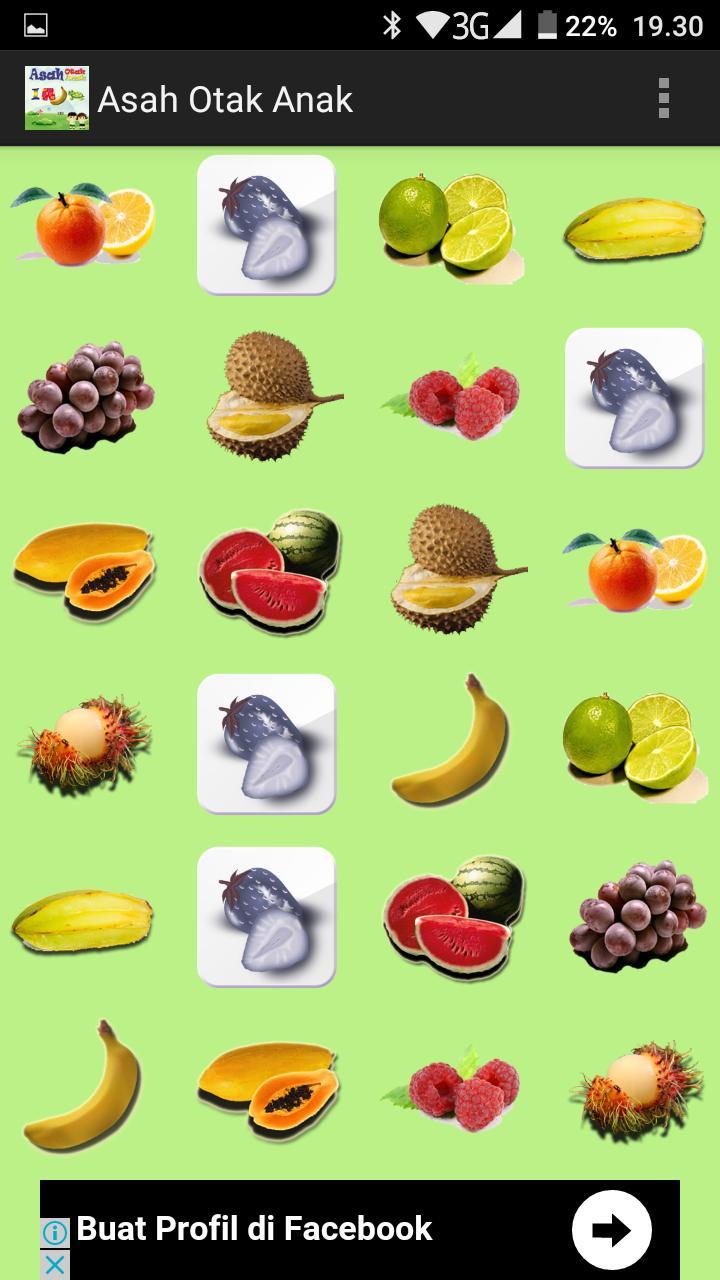The width and height of the screenshot is (720, 1280).
Task: Tap the grapes tile in the bottom right area
Action: 635,916
